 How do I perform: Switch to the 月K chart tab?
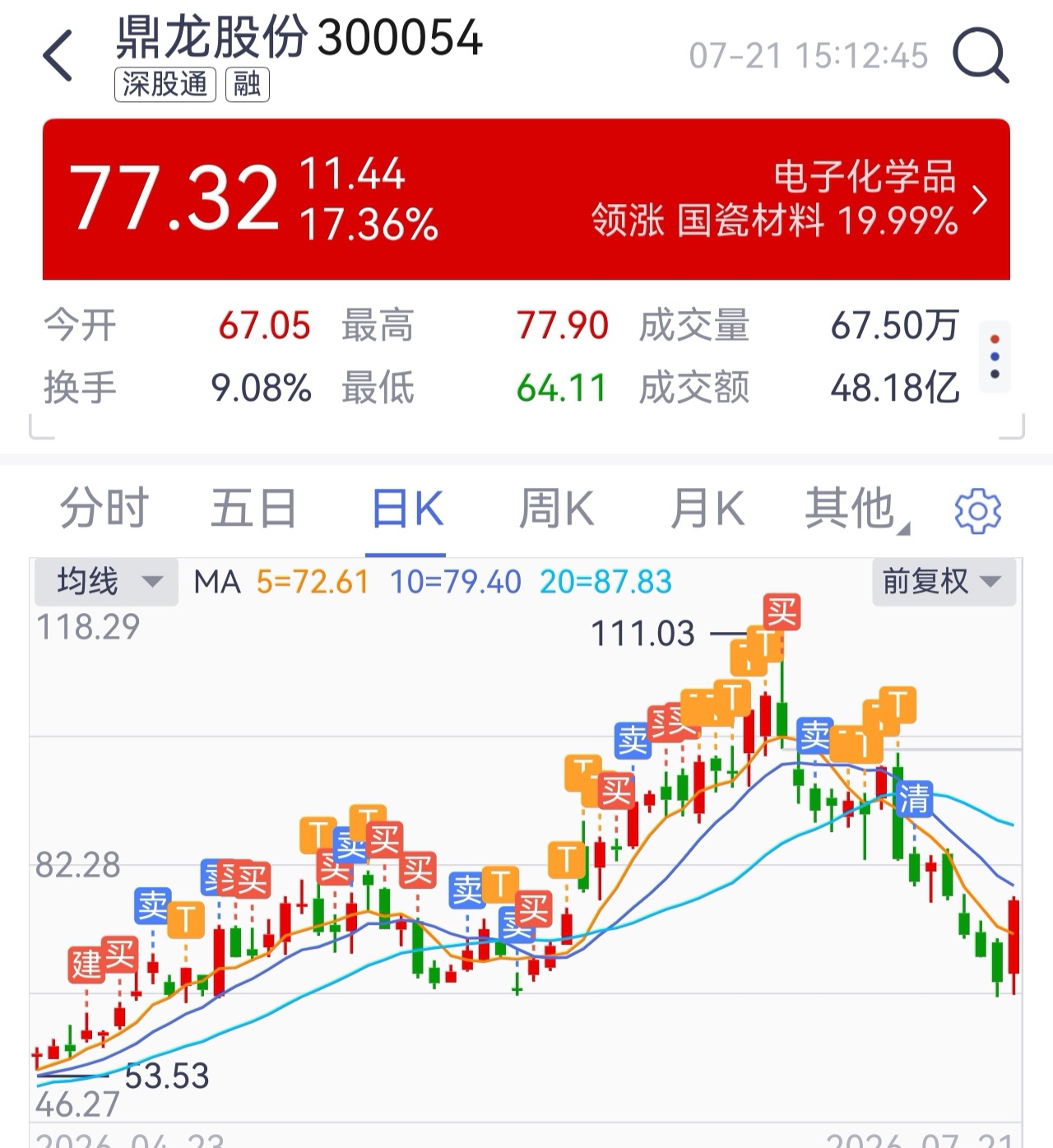[x=707, y=508]
